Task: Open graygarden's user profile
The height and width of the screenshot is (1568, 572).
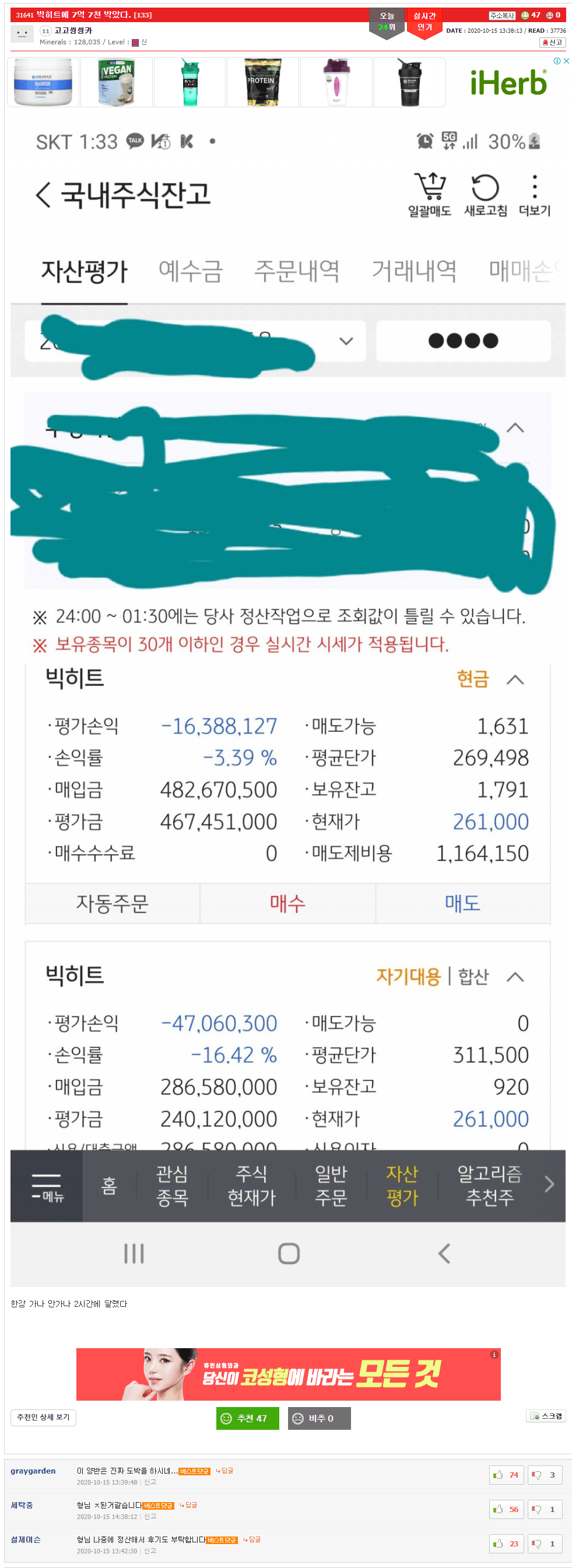Action: tap(33, 1471)
